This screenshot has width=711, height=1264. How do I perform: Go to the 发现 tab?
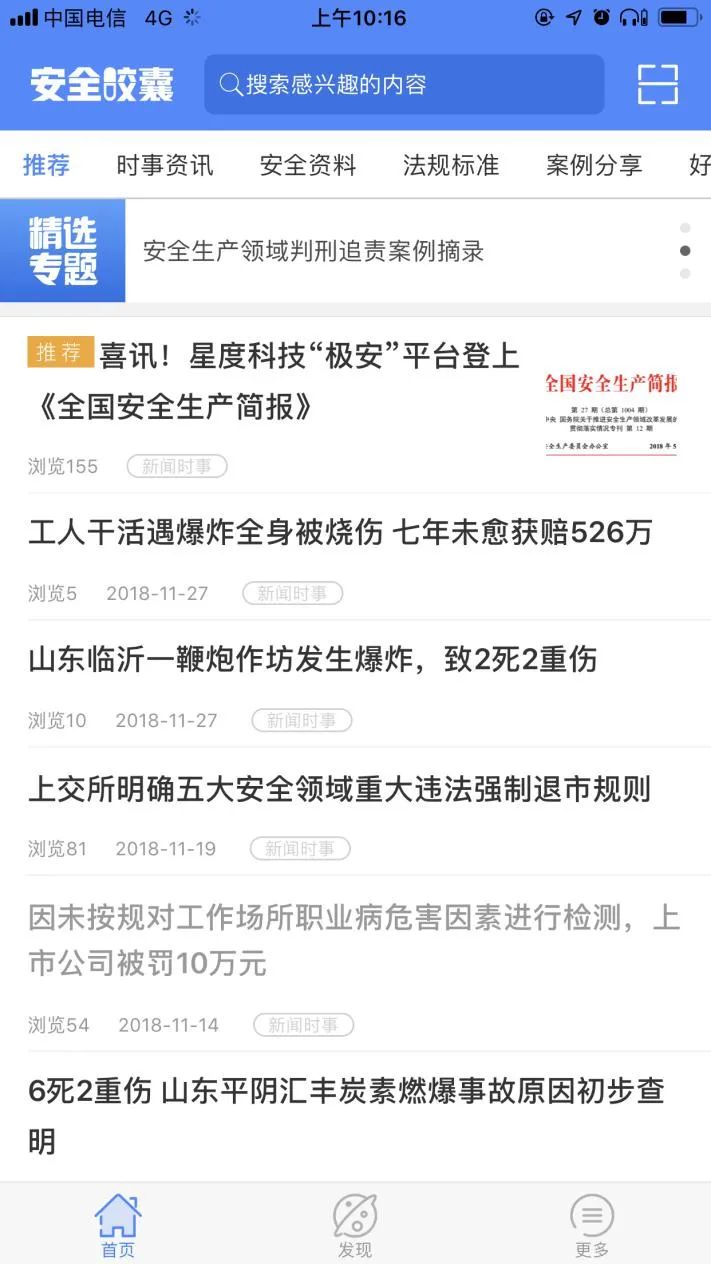click(355, 1225)
